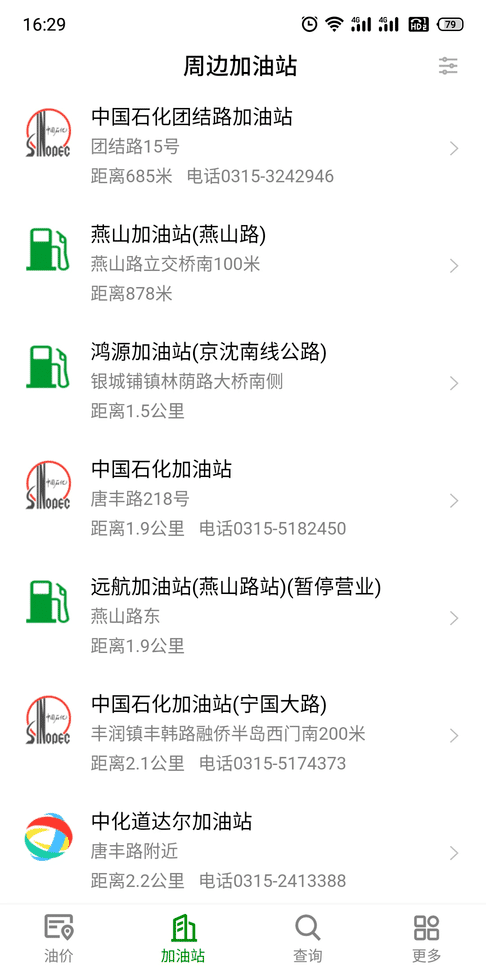Open 中国石化团结路加油站 details
The image size is (486, 972).
[243, 148]
